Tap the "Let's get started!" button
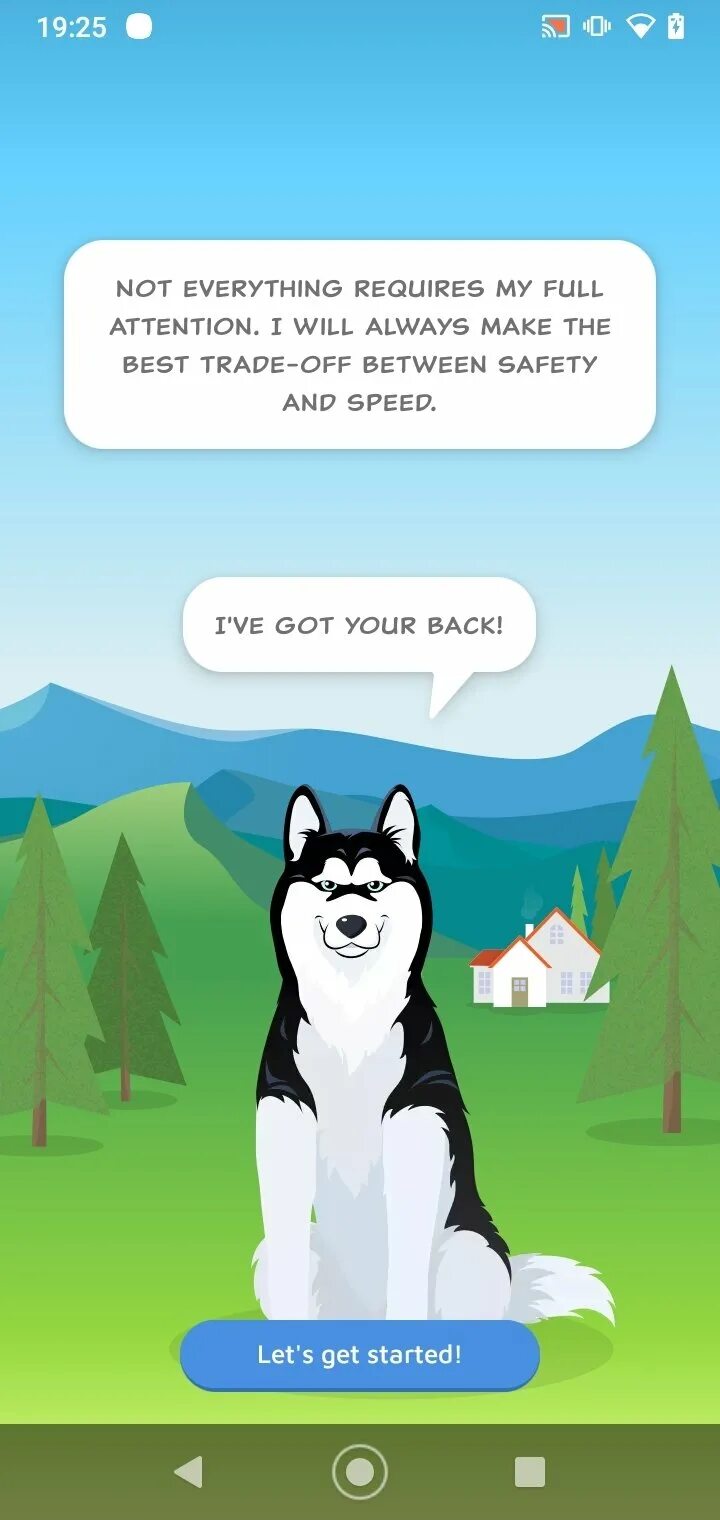This screenshot has height=1520, width=720. pyautogui.click(x=360, y=1355)
